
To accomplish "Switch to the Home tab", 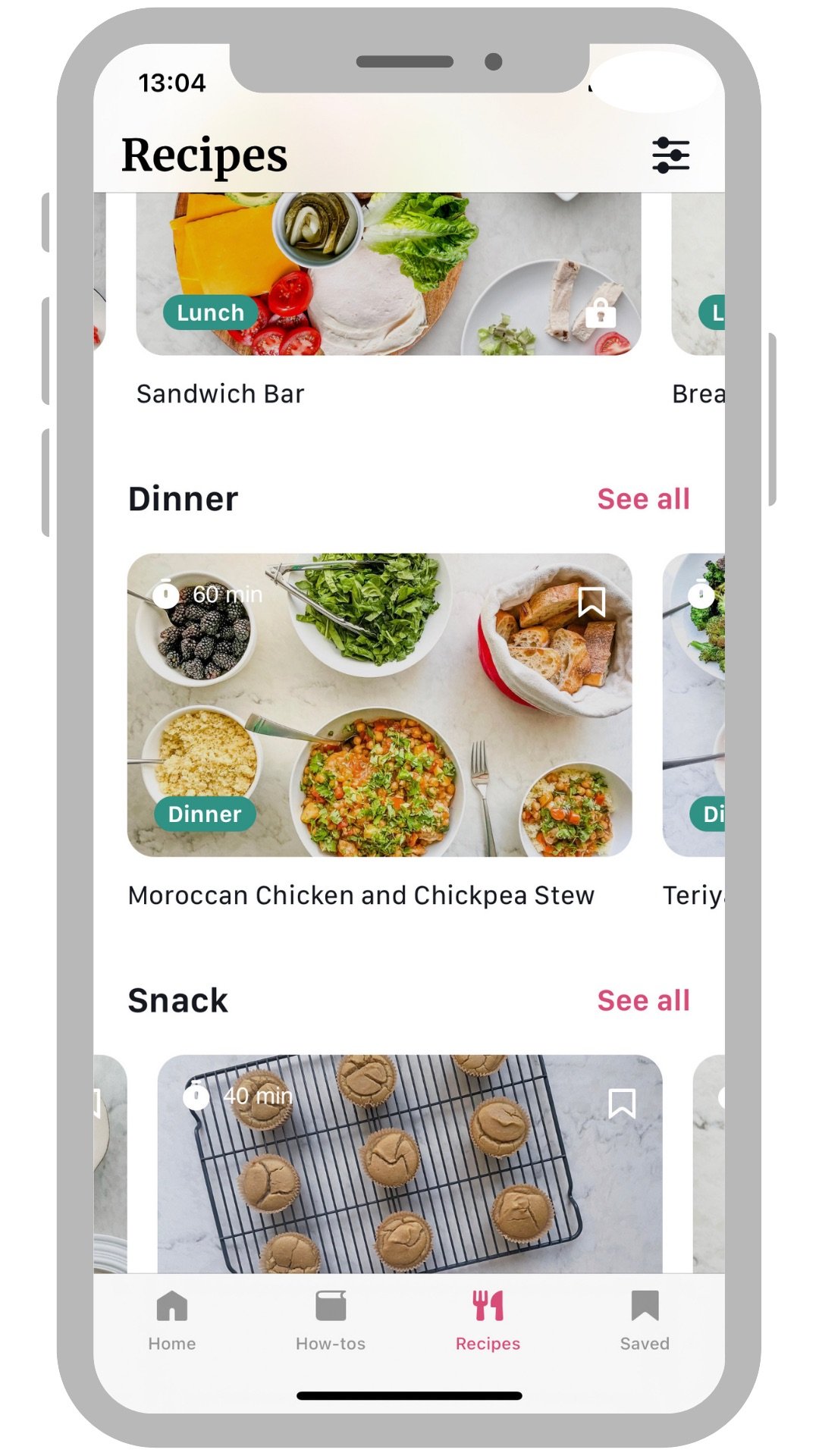I will [x=172, y=1321].
